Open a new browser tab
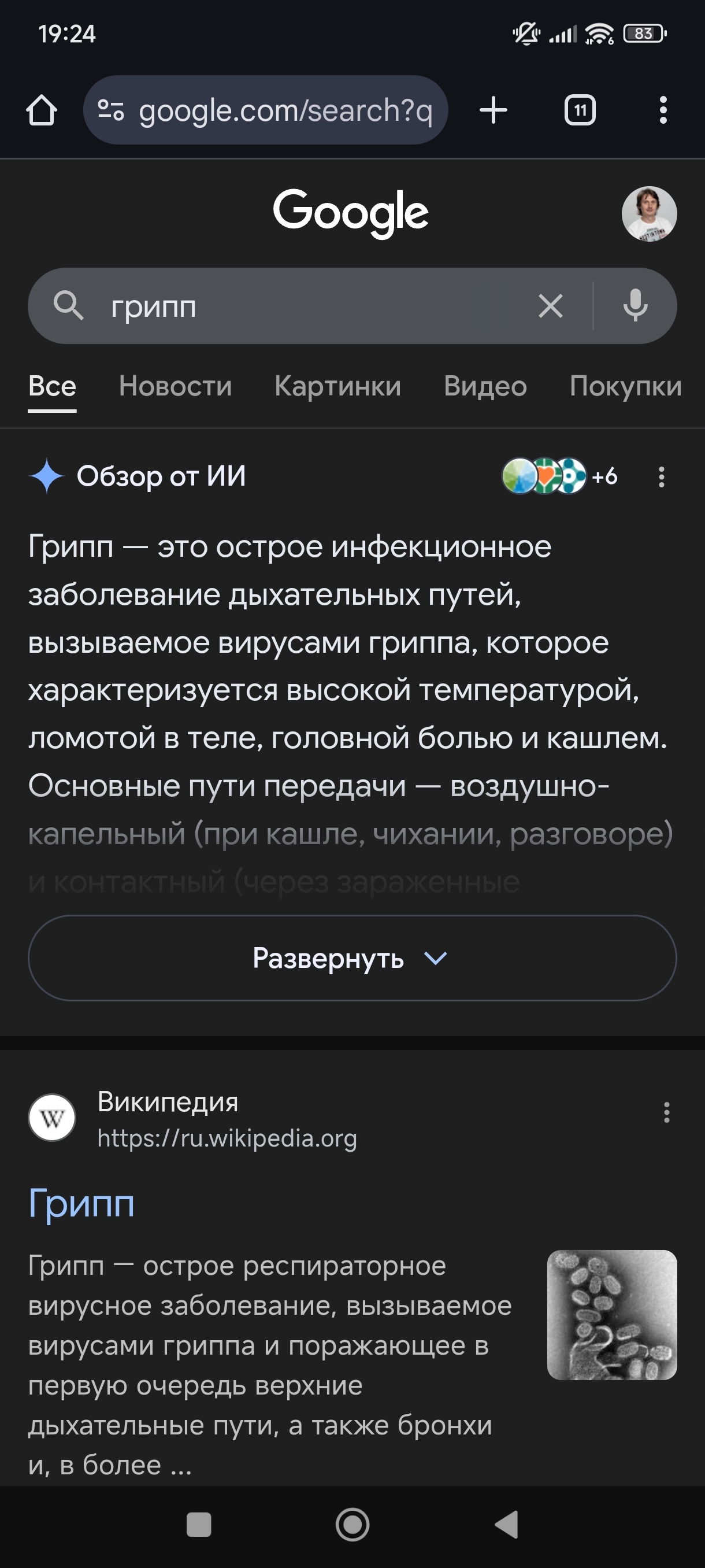705x1568 pixels. [x=493, y=110]
